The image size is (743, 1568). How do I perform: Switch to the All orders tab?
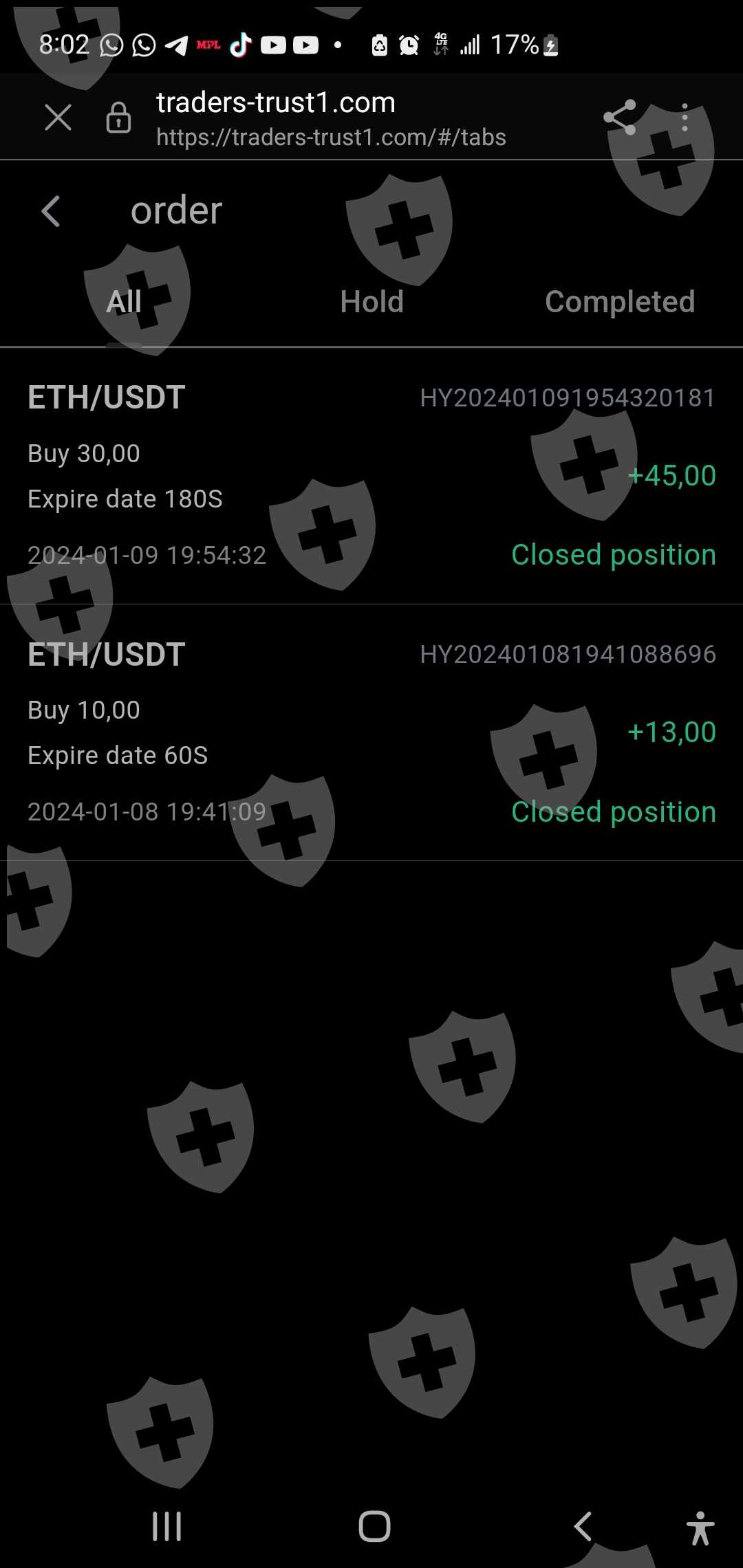coord(124,302)
